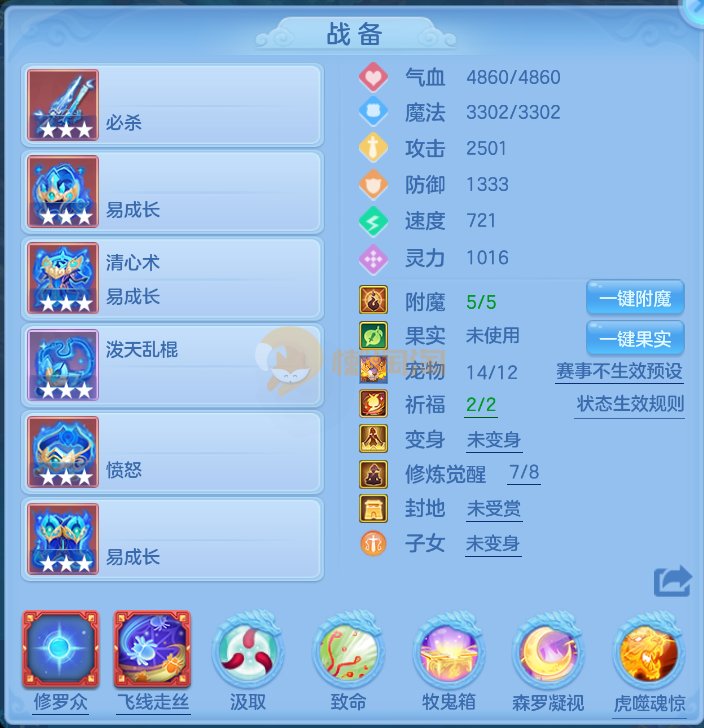
Task: Select the 飞线走丝 skill icon
Action: [x=152, y=650]
